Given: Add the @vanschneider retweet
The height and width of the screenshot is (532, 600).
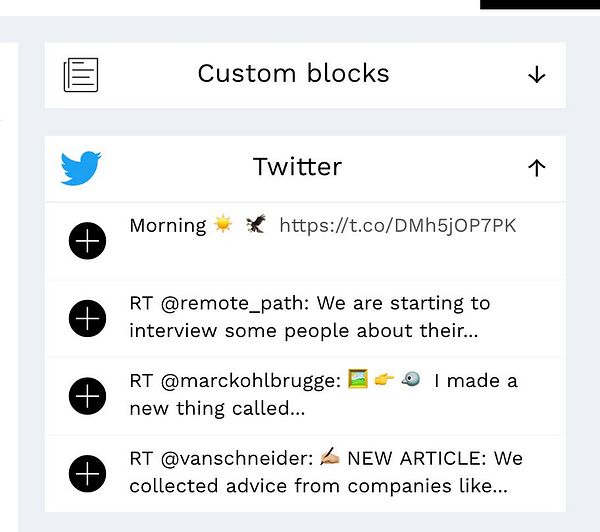Looking at the screenshot, I should tap(88, 474).
